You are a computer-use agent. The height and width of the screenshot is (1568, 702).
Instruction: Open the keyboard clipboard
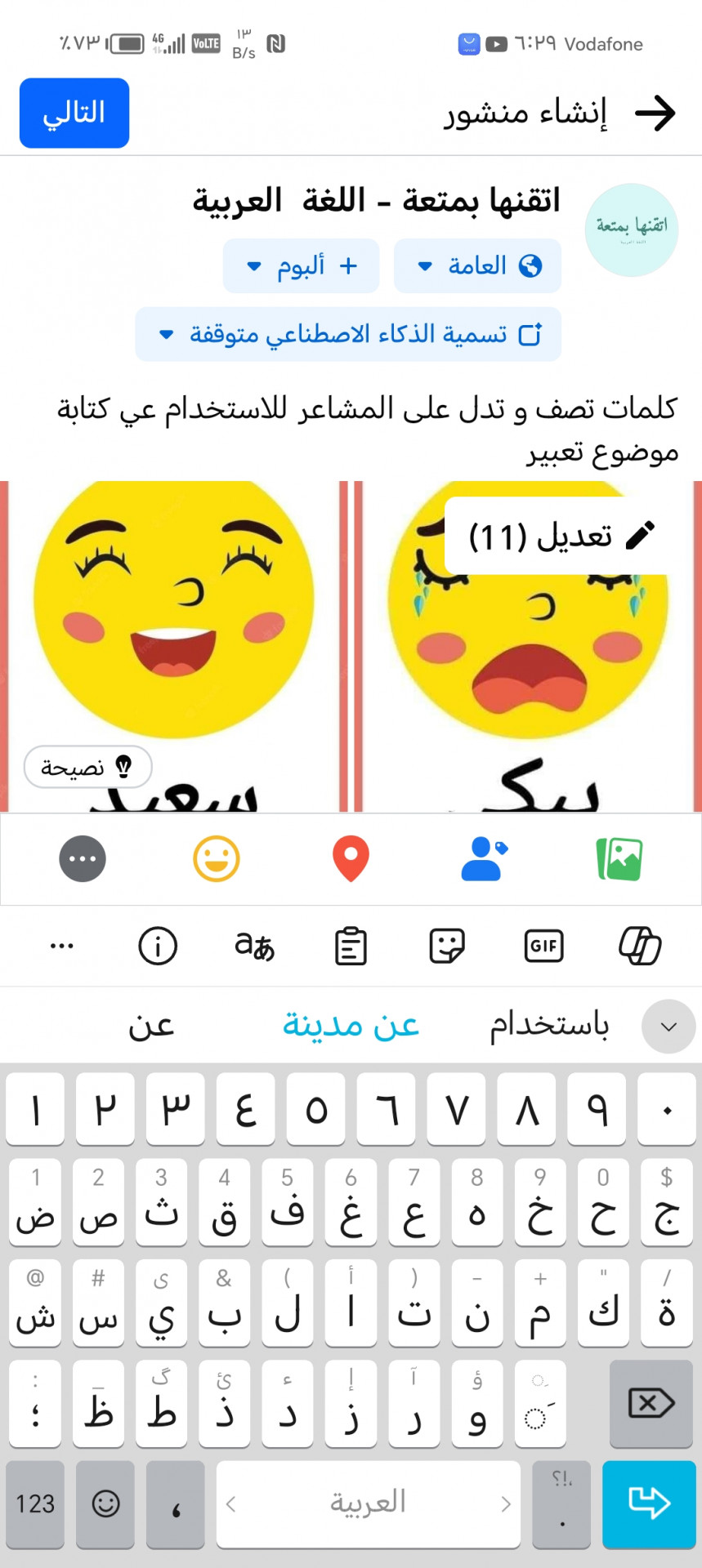click(351, 946)
